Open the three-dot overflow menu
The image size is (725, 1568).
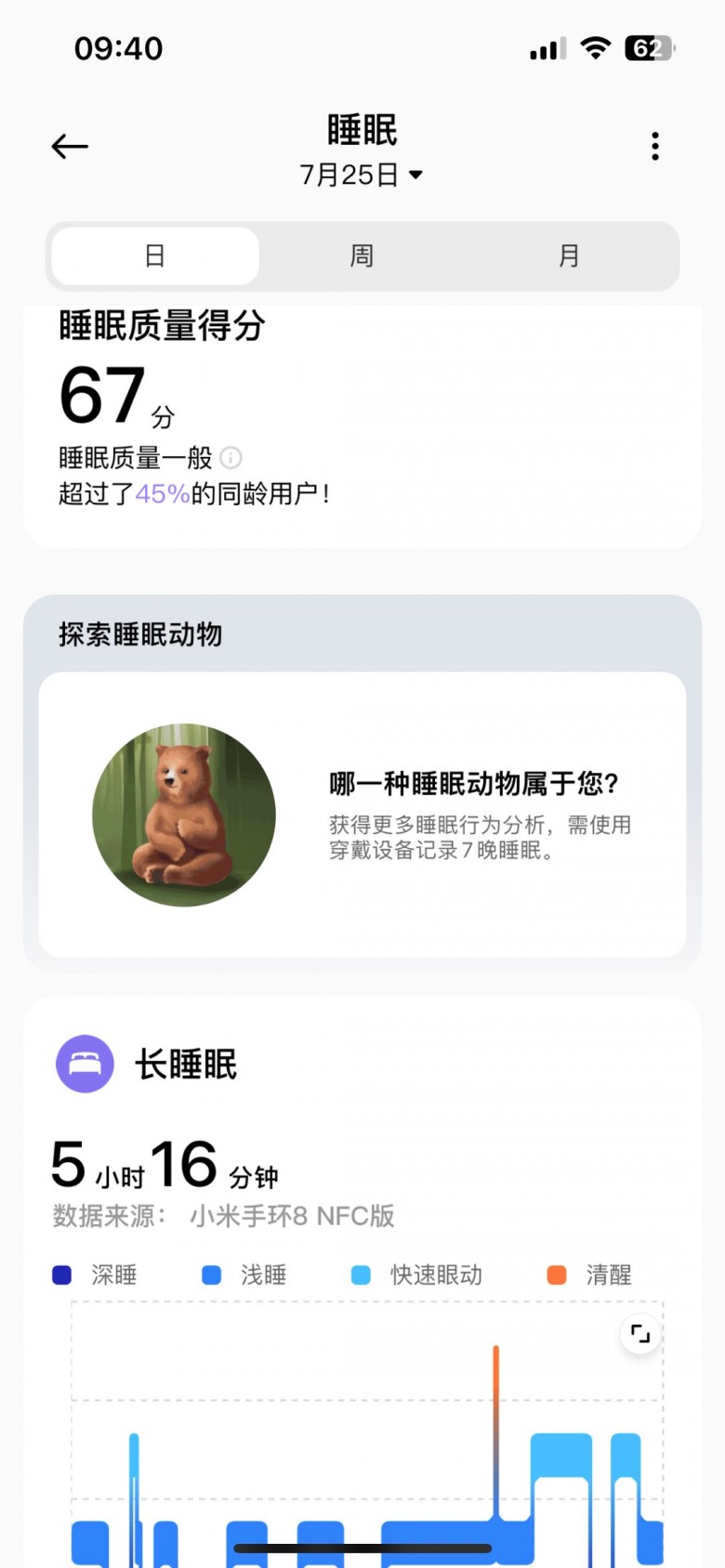655,147
